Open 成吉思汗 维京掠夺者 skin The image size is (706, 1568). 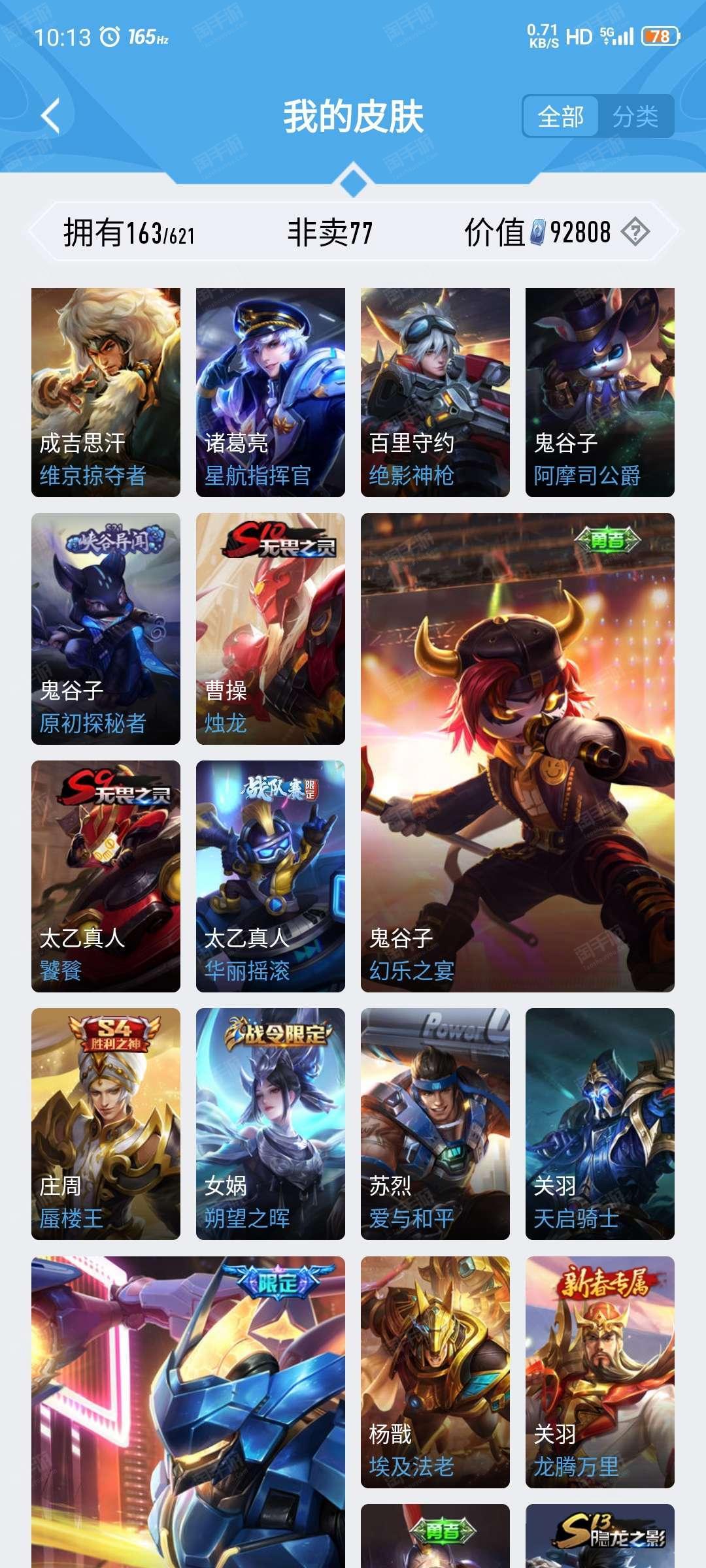pyautogui.click(x=106, y=393)
